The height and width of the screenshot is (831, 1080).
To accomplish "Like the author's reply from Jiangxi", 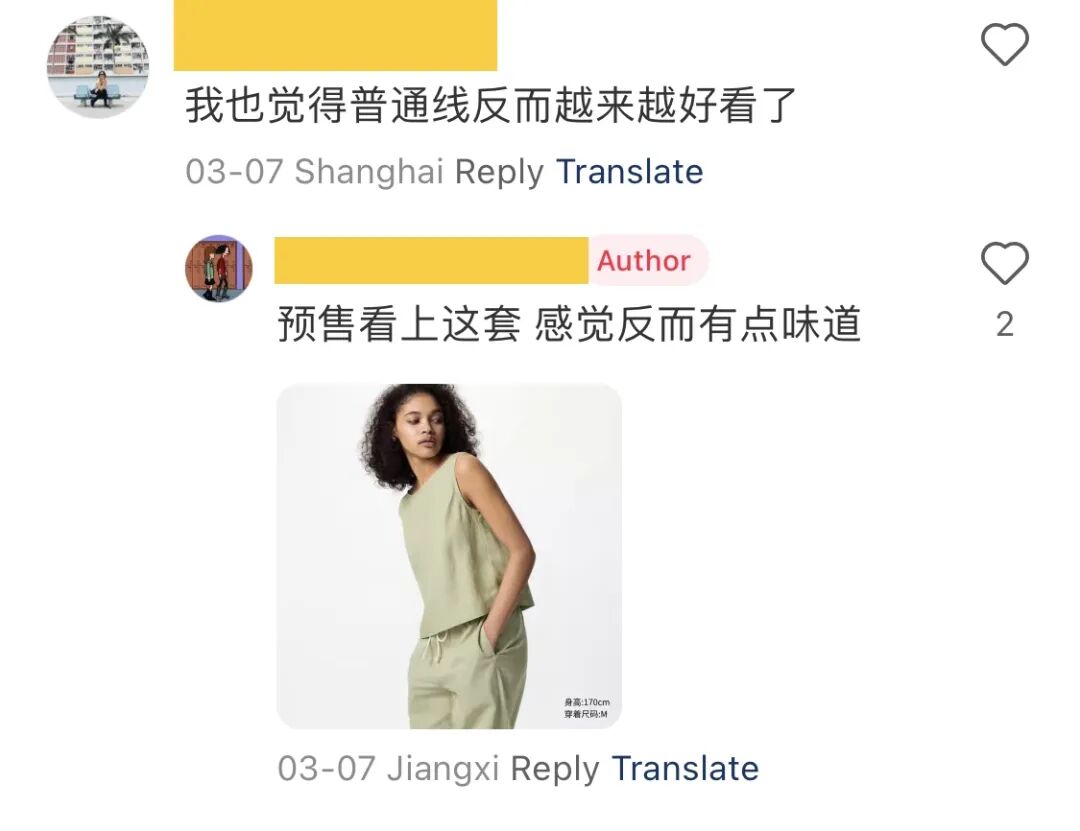I will click(1004, 265).
